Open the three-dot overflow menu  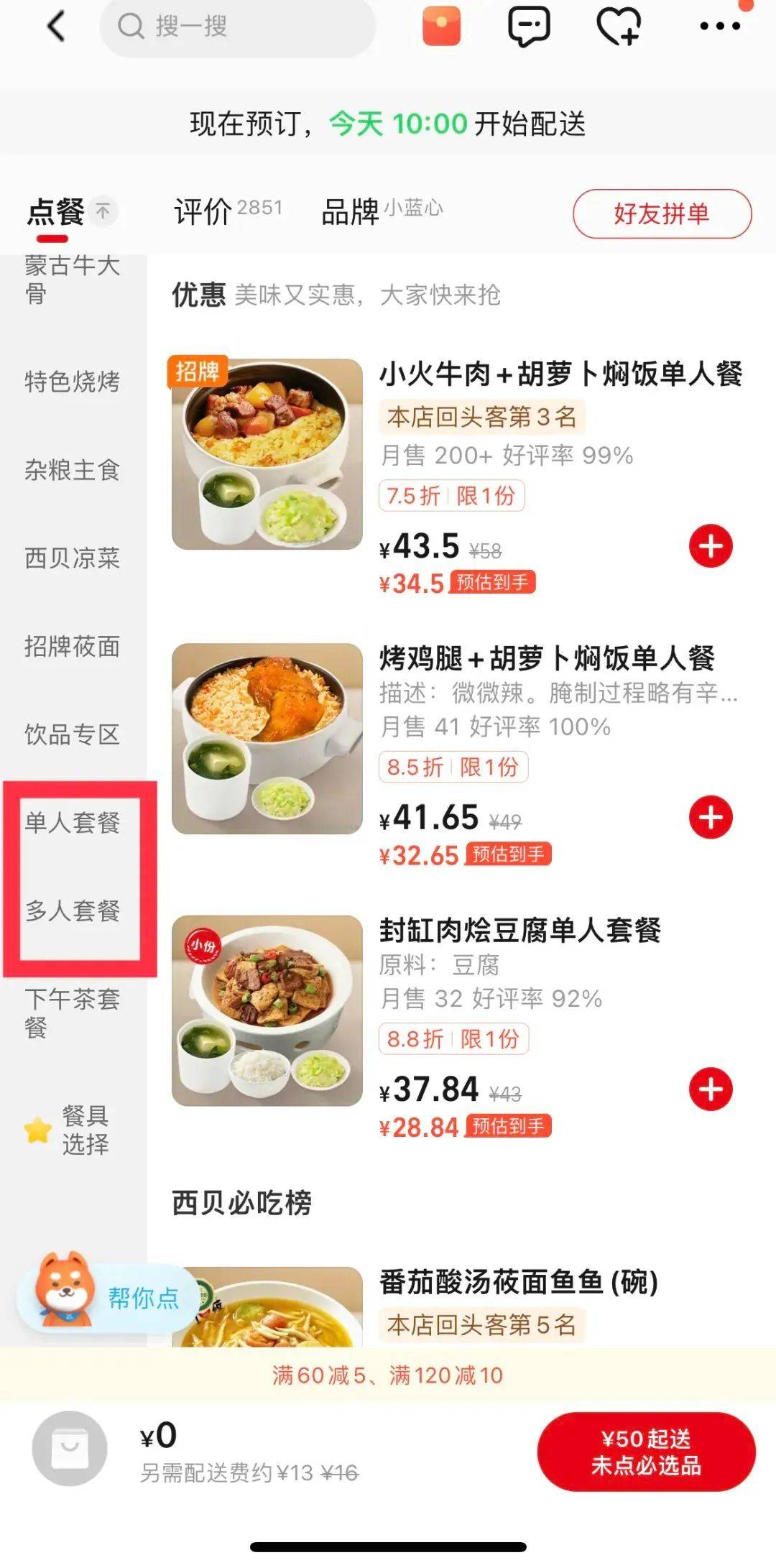720,27
